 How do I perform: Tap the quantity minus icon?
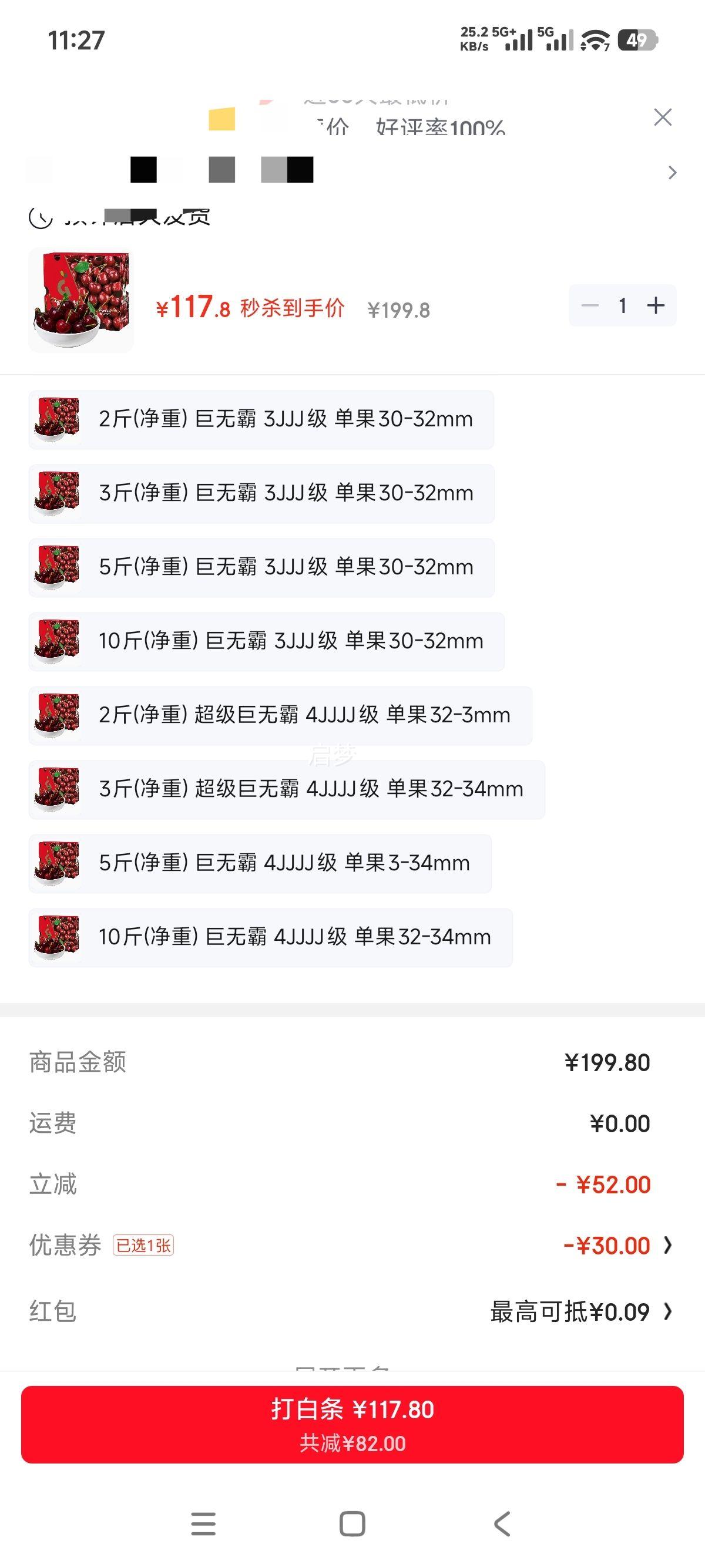tap(589, 306)
